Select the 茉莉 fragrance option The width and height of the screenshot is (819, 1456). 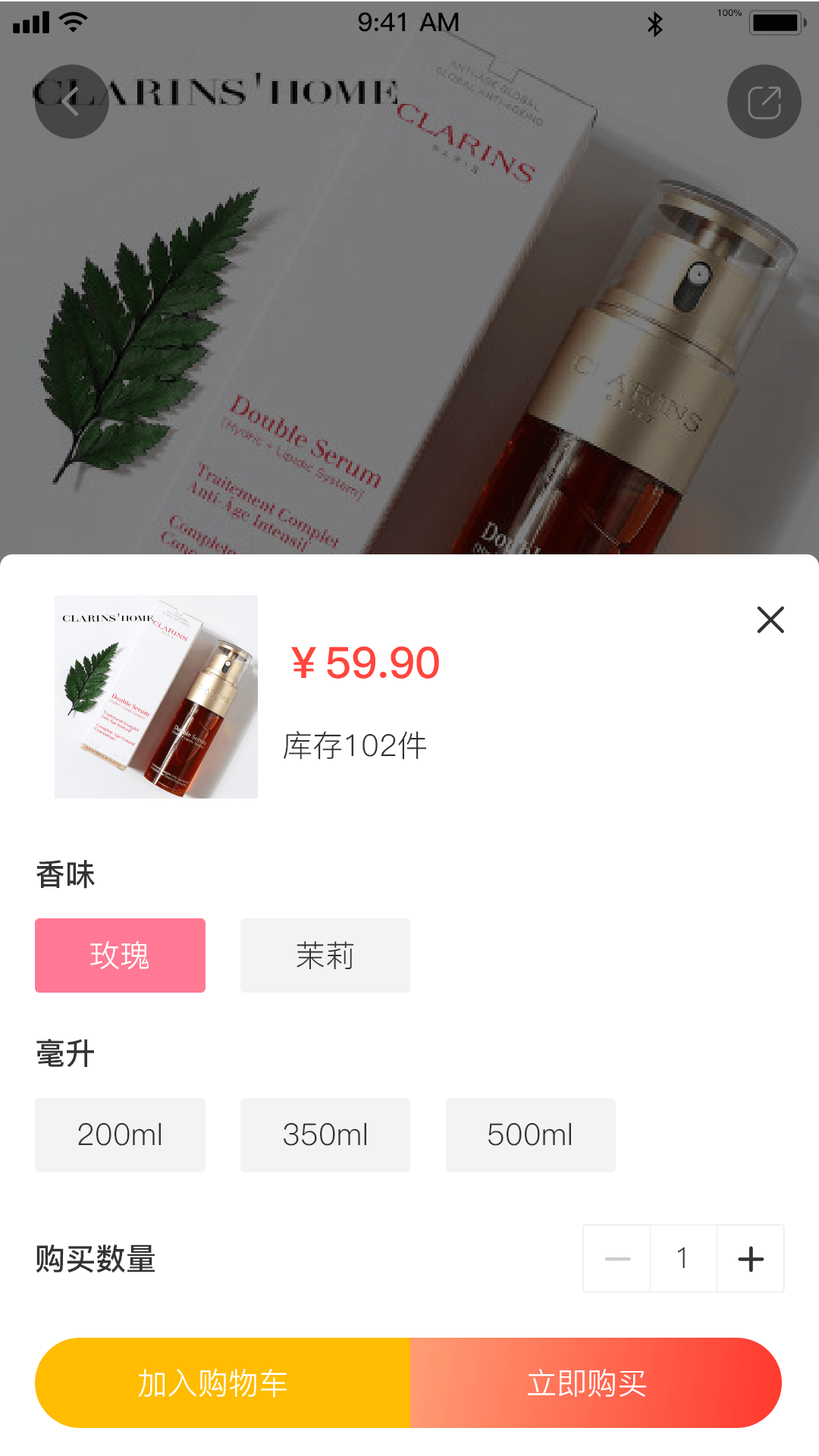325,955
